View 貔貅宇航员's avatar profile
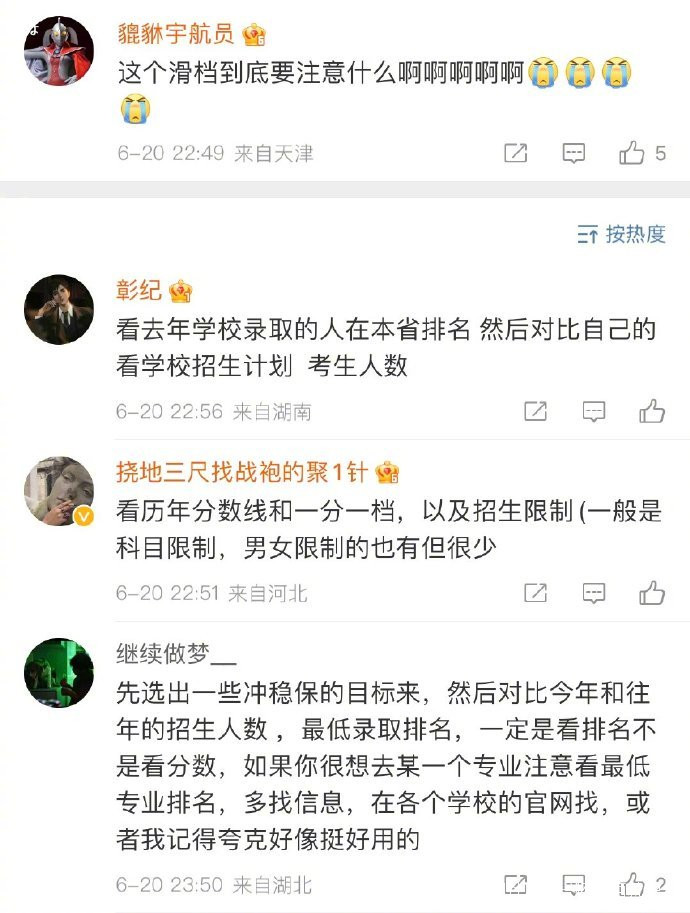 click(58, 52)
